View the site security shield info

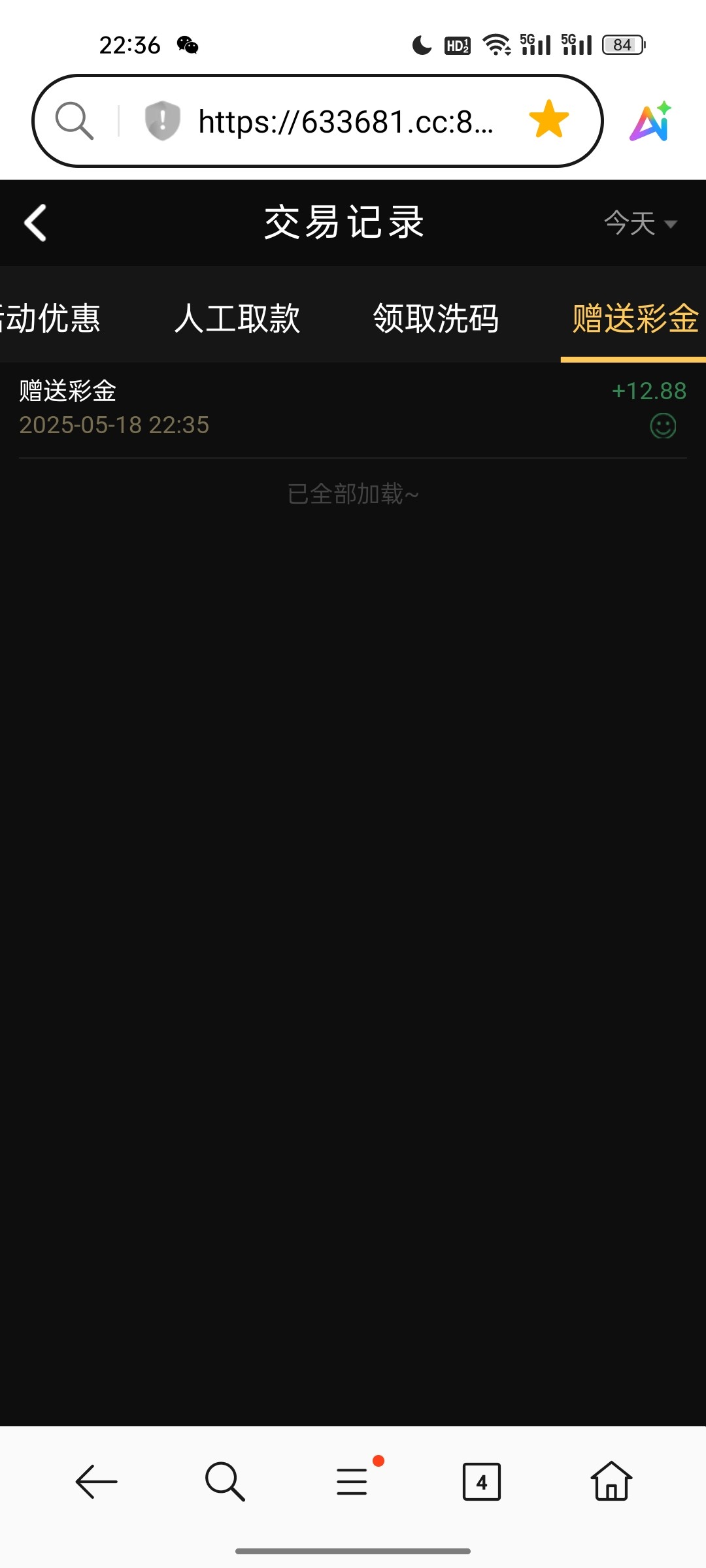click(x=162, y=121)
